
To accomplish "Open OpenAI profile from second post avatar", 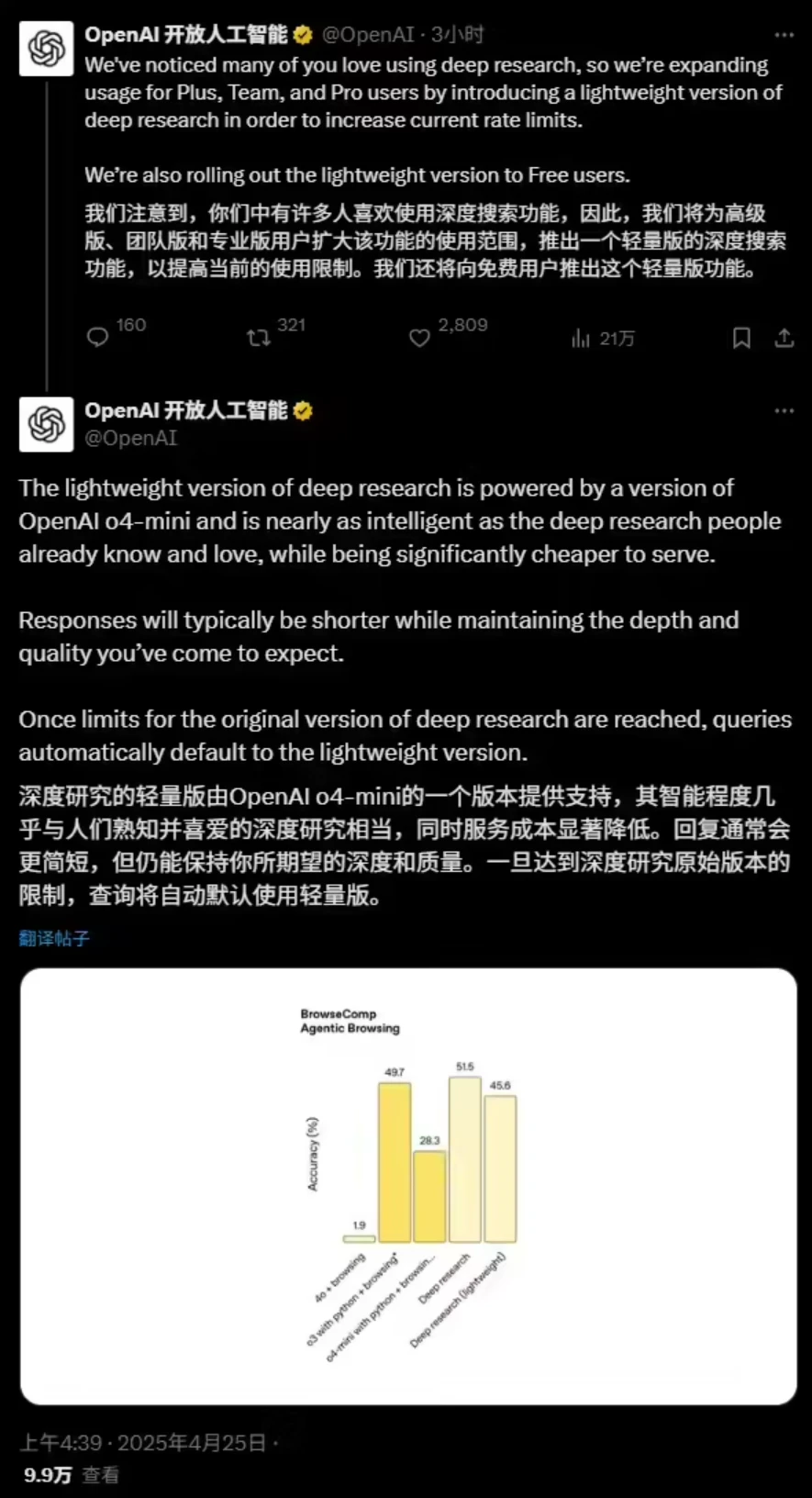I will coord(46,424).
